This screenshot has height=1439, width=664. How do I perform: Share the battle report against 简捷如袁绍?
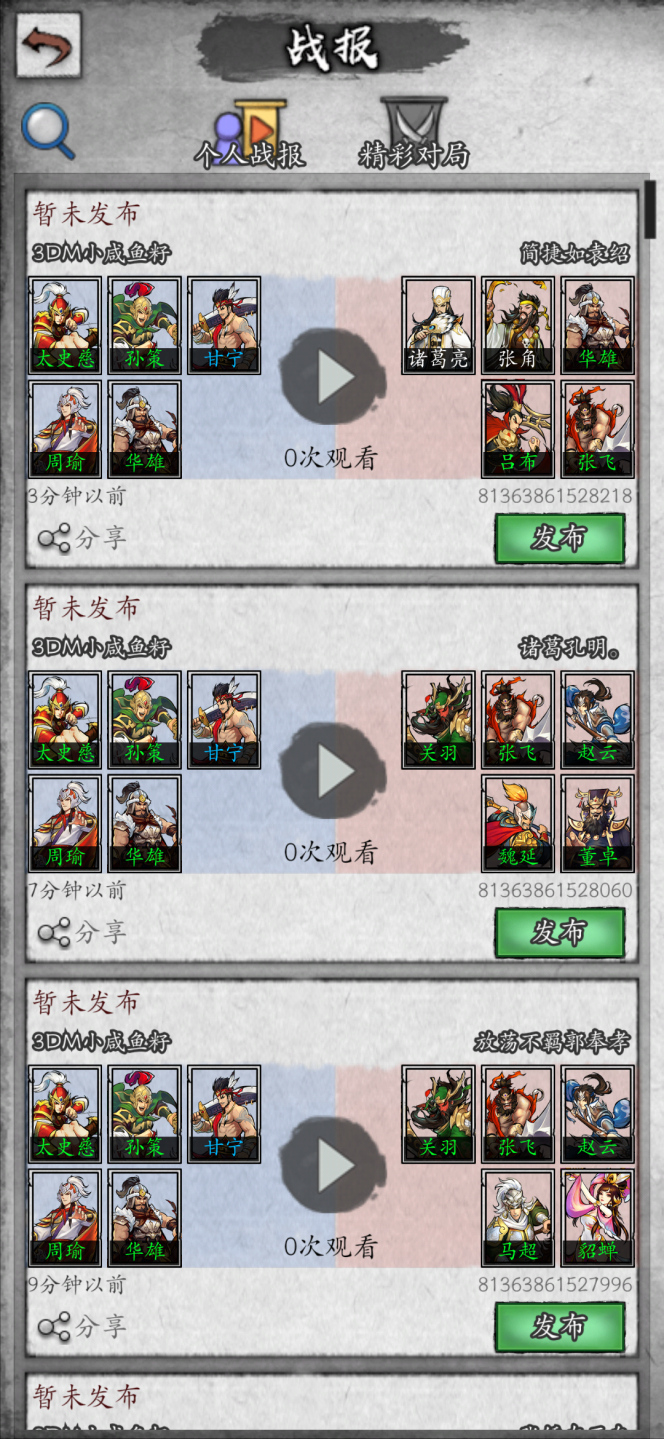click(x=82, y=538)
